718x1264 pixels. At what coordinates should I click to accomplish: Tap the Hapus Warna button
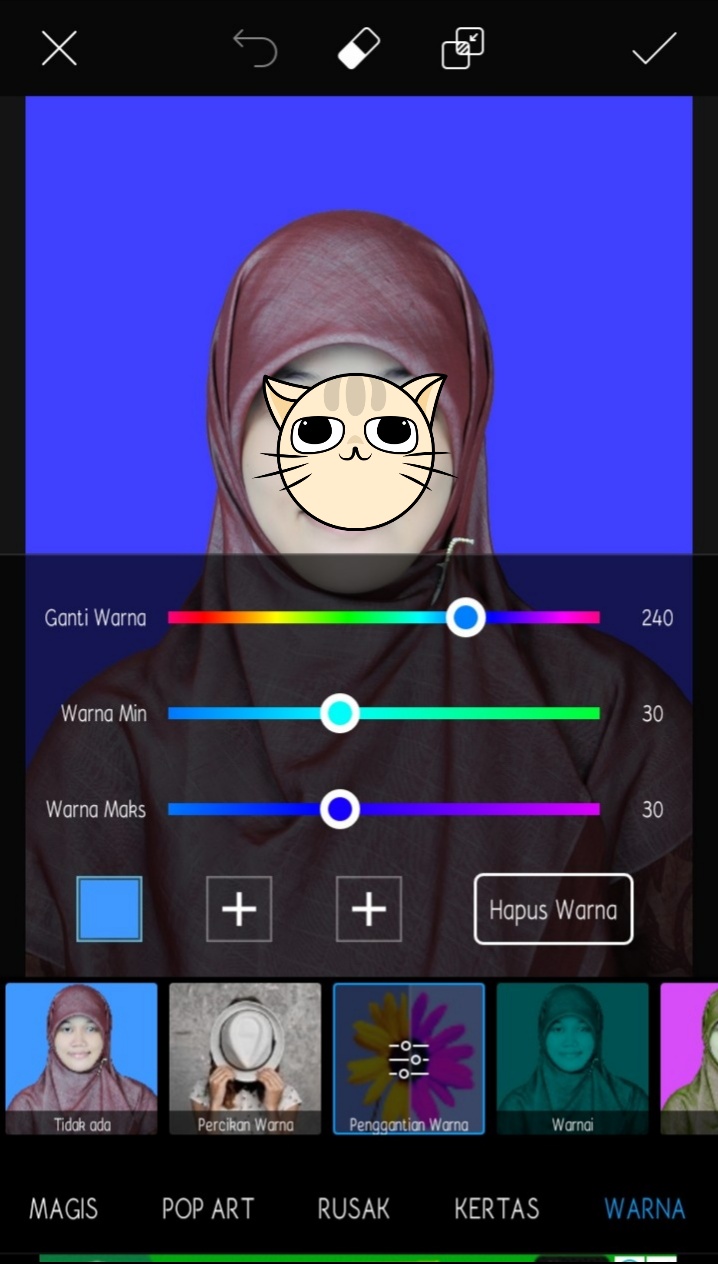click(553, 909)
